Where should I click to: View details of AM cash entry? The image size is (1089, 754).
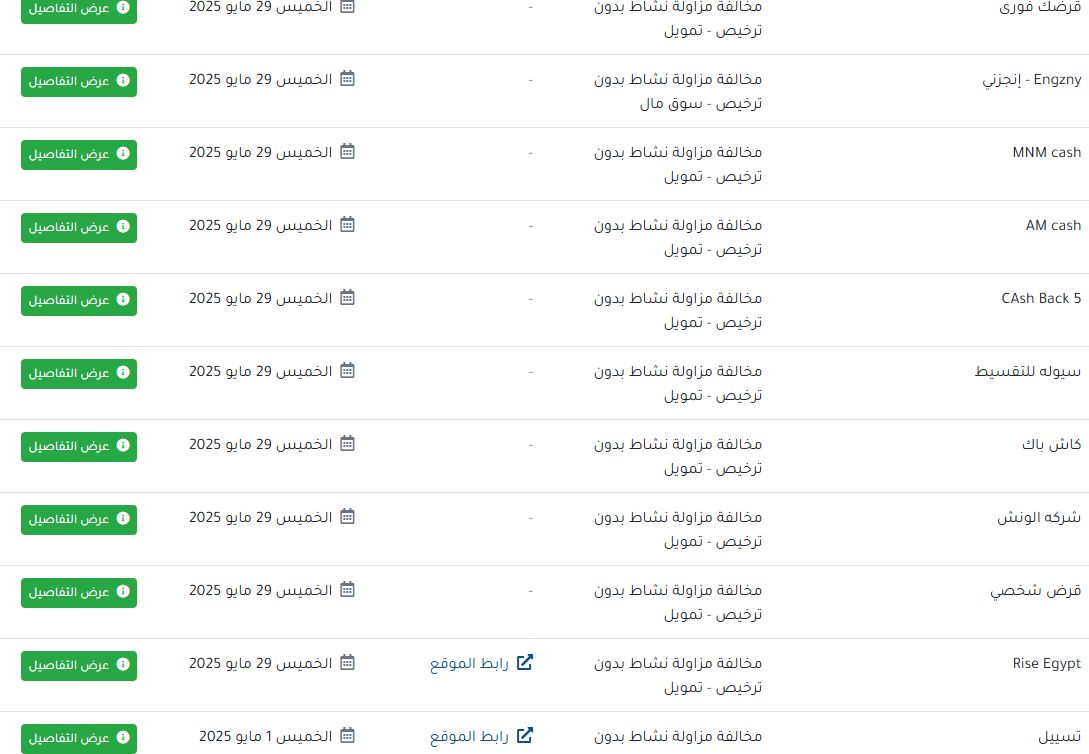coord(79,227)
